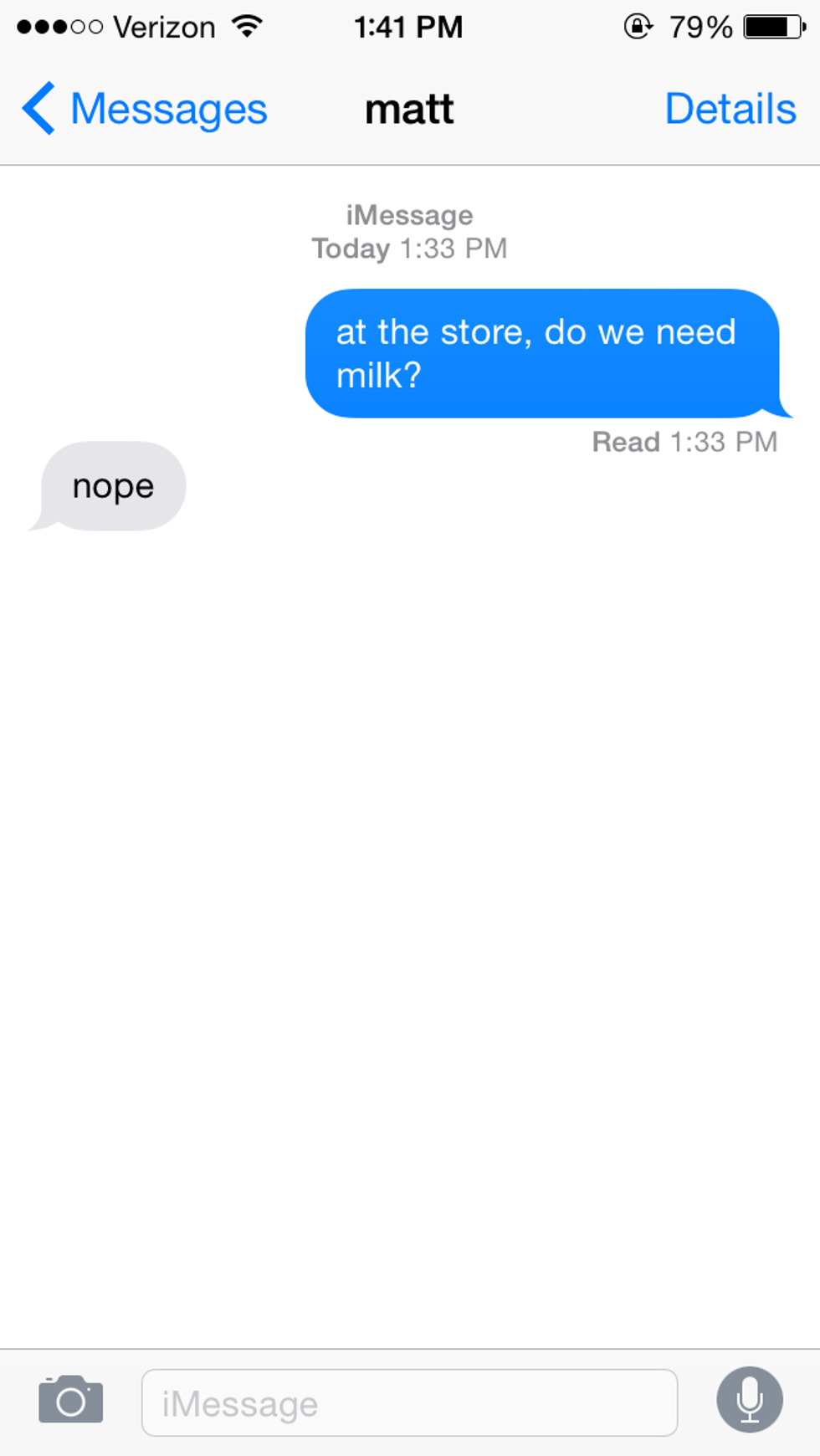Focus the iMessage text field
The image size is (820, 1456).
click(x=409, y=1402)
